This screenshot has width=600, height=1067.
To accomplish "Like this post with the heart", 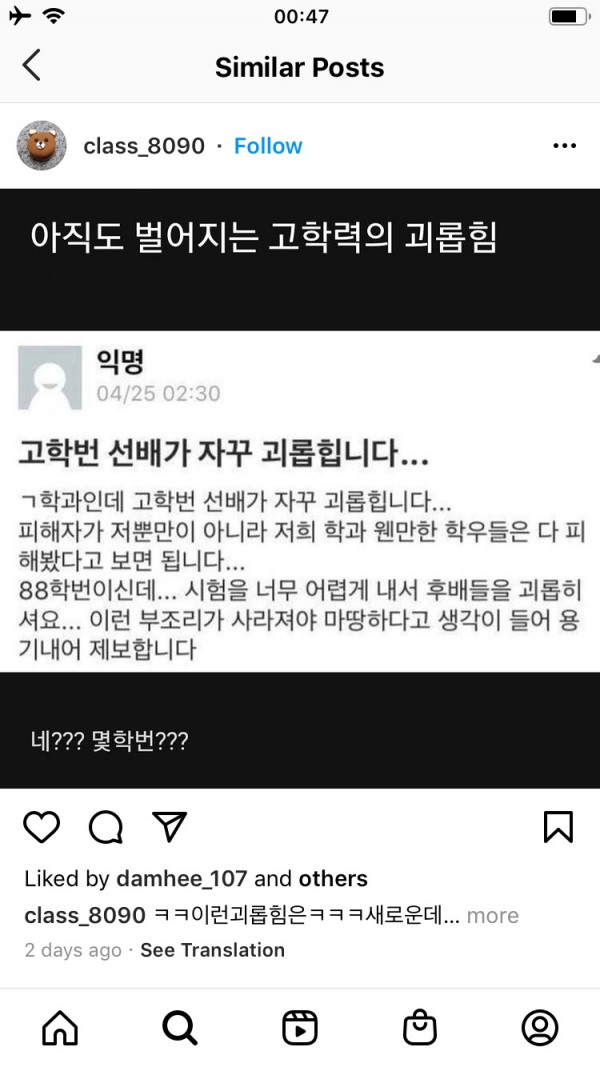I will [x=42, y=826].
